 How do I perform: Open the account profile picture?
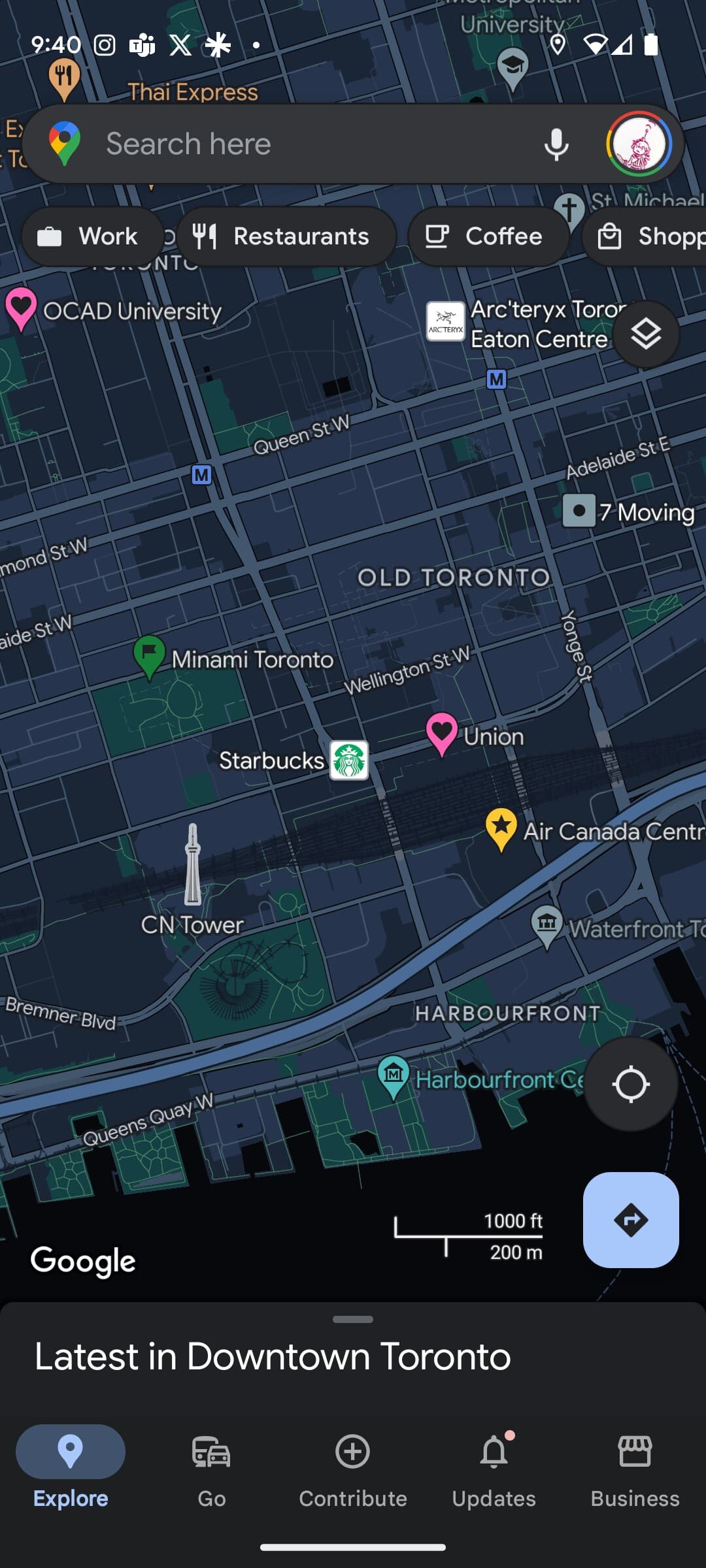click(639, 144)
